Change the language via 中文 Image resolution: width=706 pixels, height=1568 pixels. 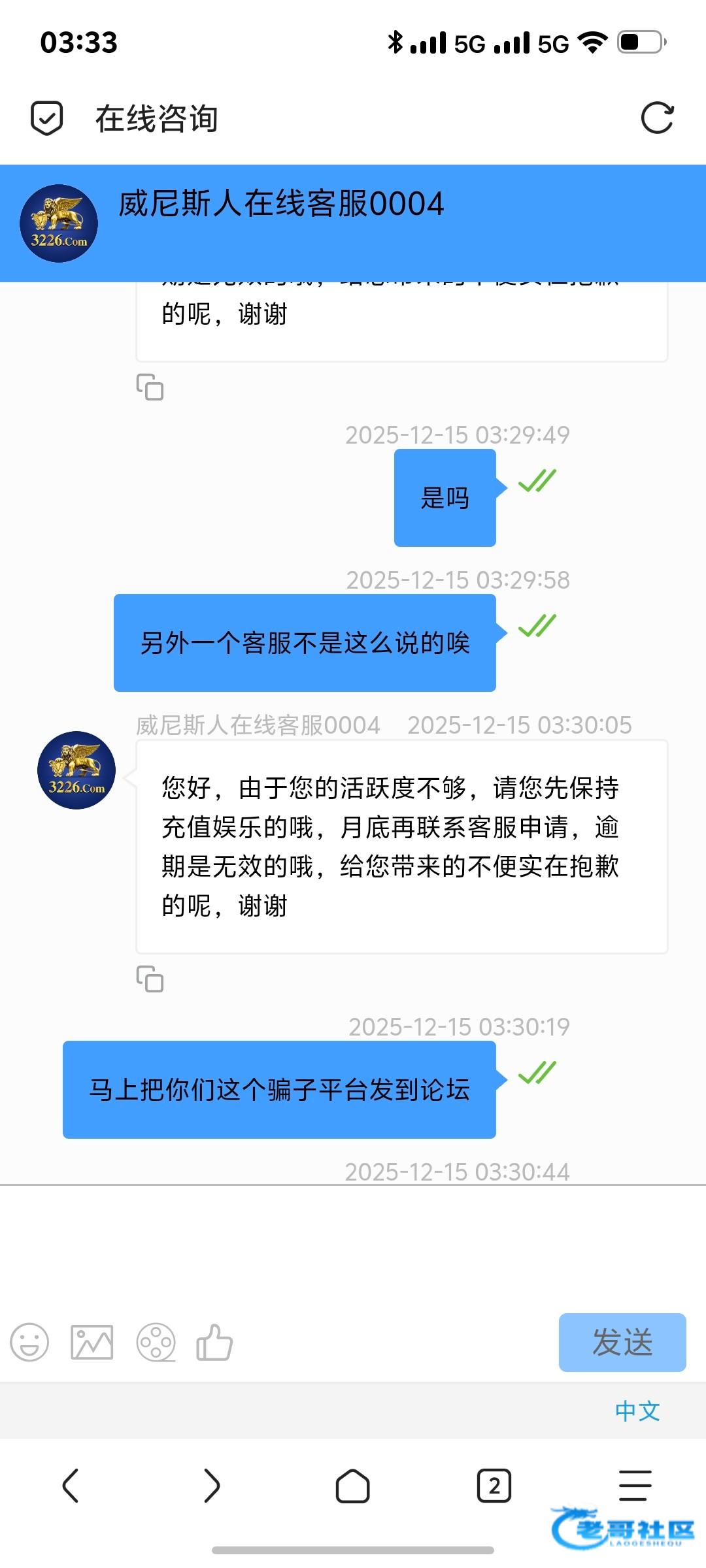click(637, 1411)
